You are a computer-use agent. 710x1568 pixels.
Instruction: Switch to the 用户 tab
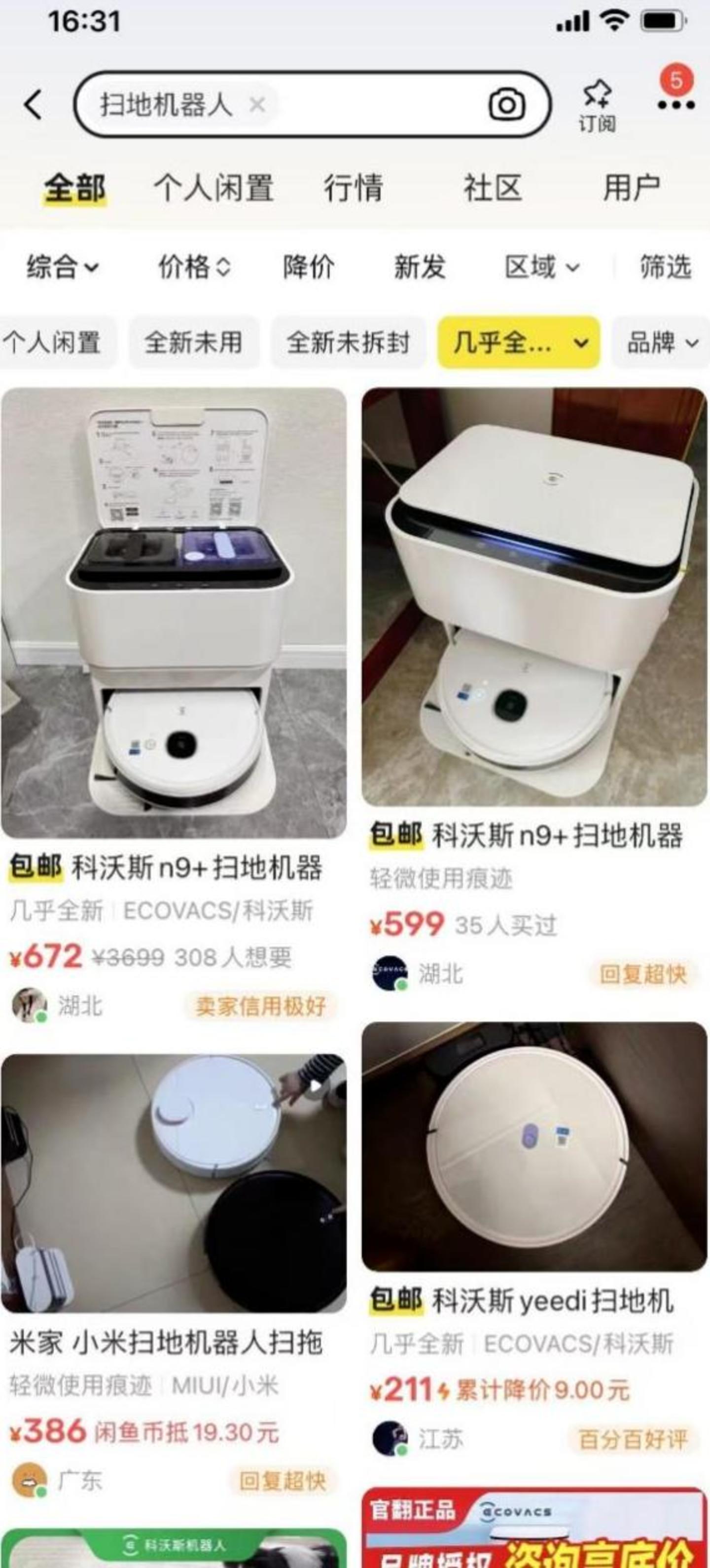coord(632,187)
